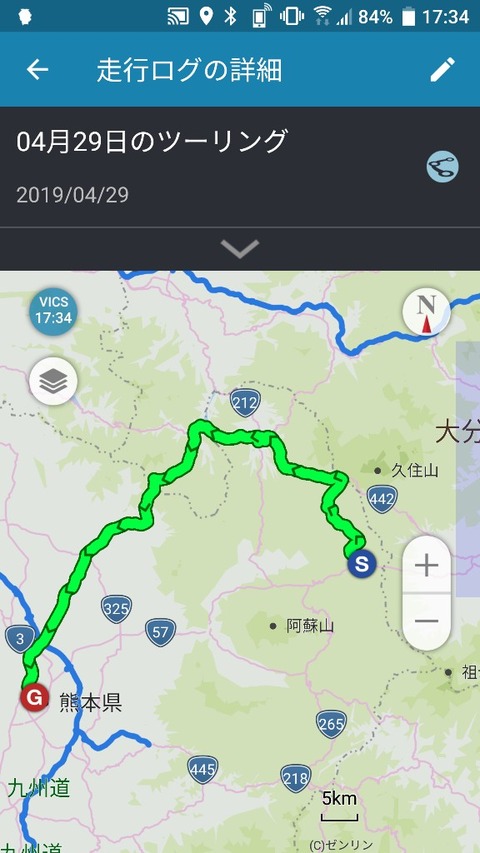Reset map orientation with the compass
Image resolution: width=480 pixels, height=853 pixels.
point(426,312)
